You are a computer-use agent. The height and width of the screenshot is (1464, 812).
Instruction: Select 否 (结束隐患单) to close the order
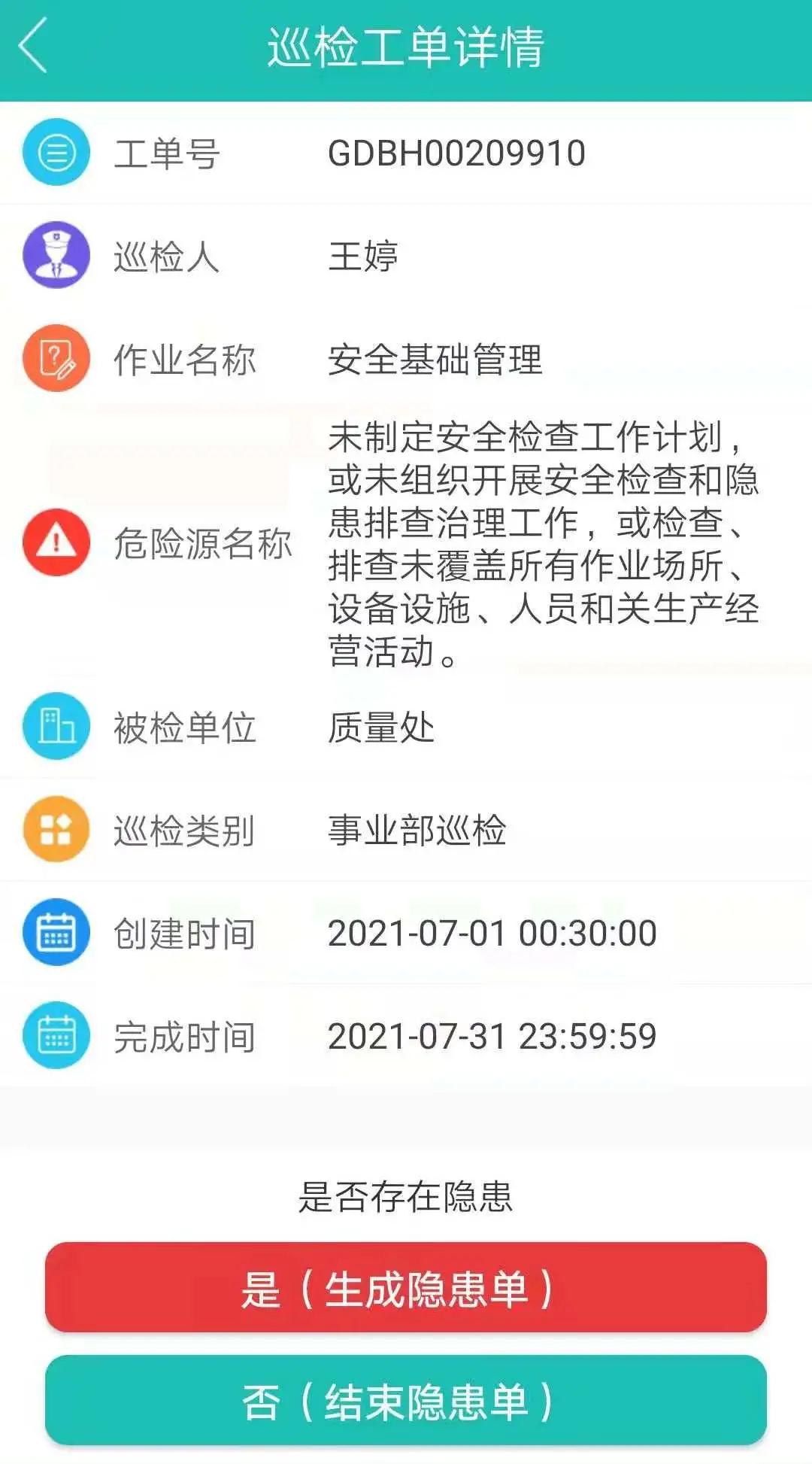tap(406, 1401)
